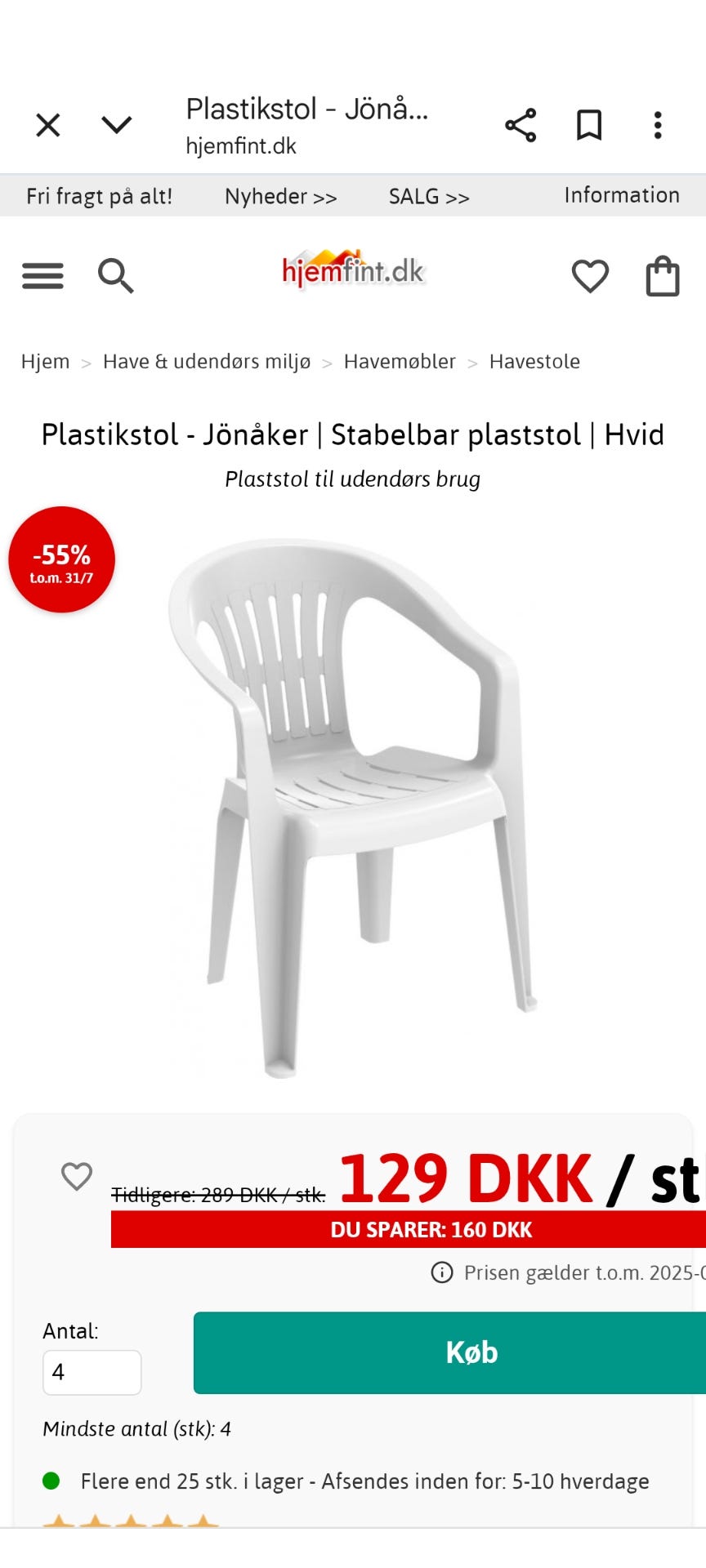Open the browser overflow menu
The width and height of the screenshot is (706, 1568).
click(x=658, y=124)
